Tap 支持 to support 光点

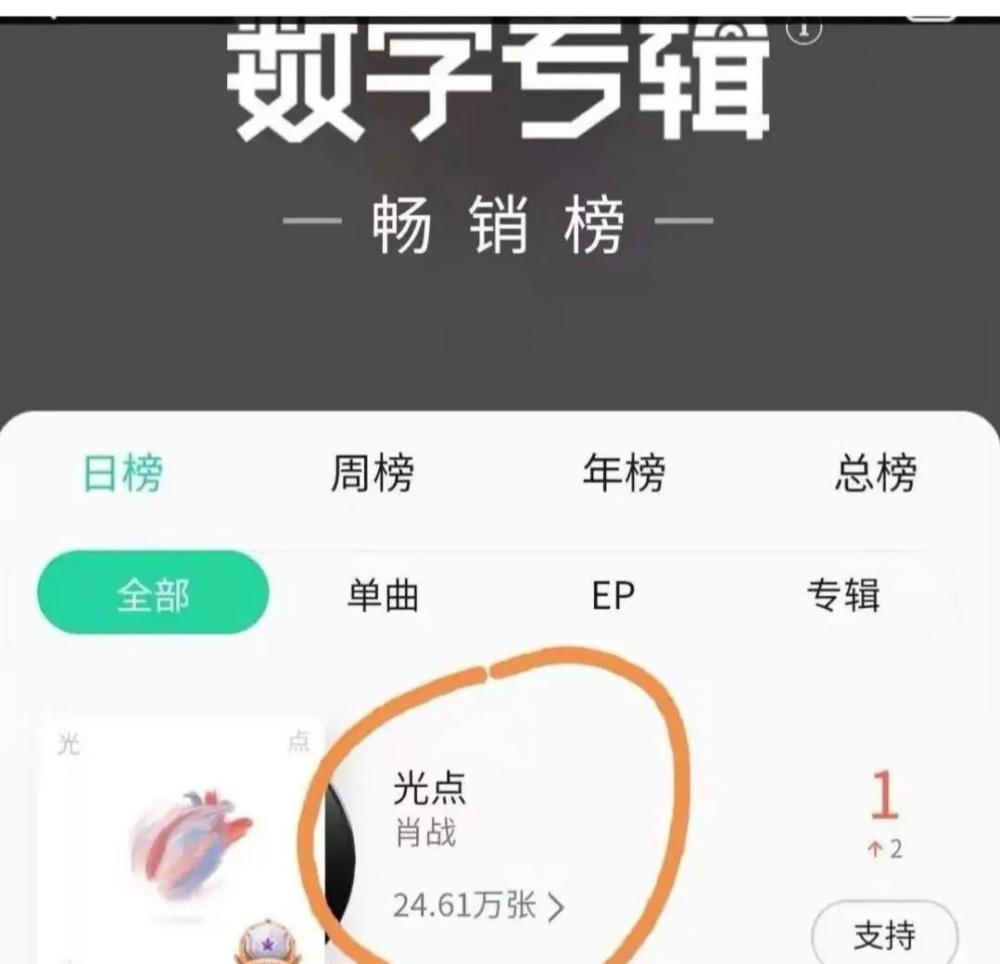[x=884, y=936]
